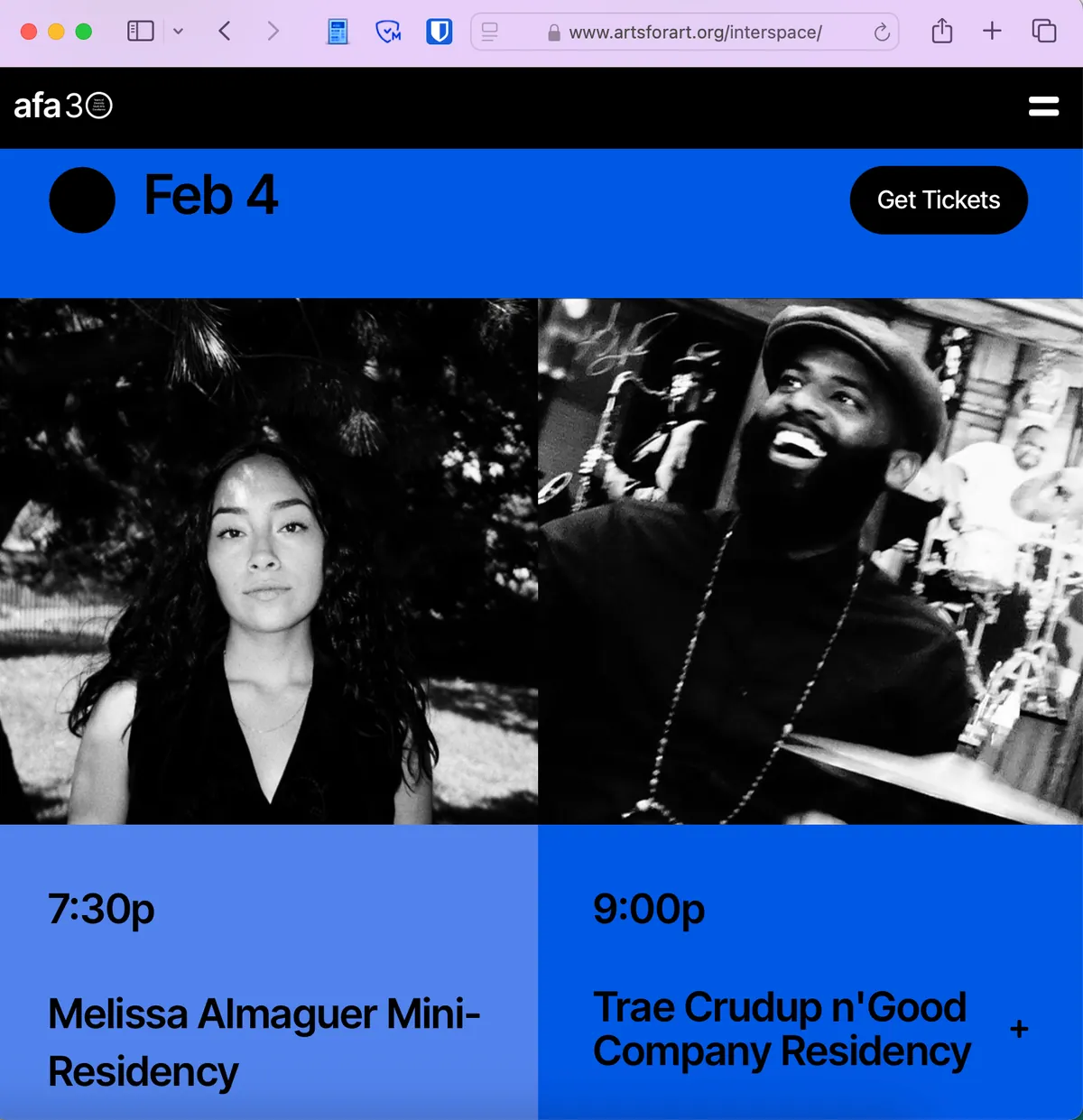Reload the page
The width and height of the screenshot is (1083, 1120).
[x=882, y=33]
